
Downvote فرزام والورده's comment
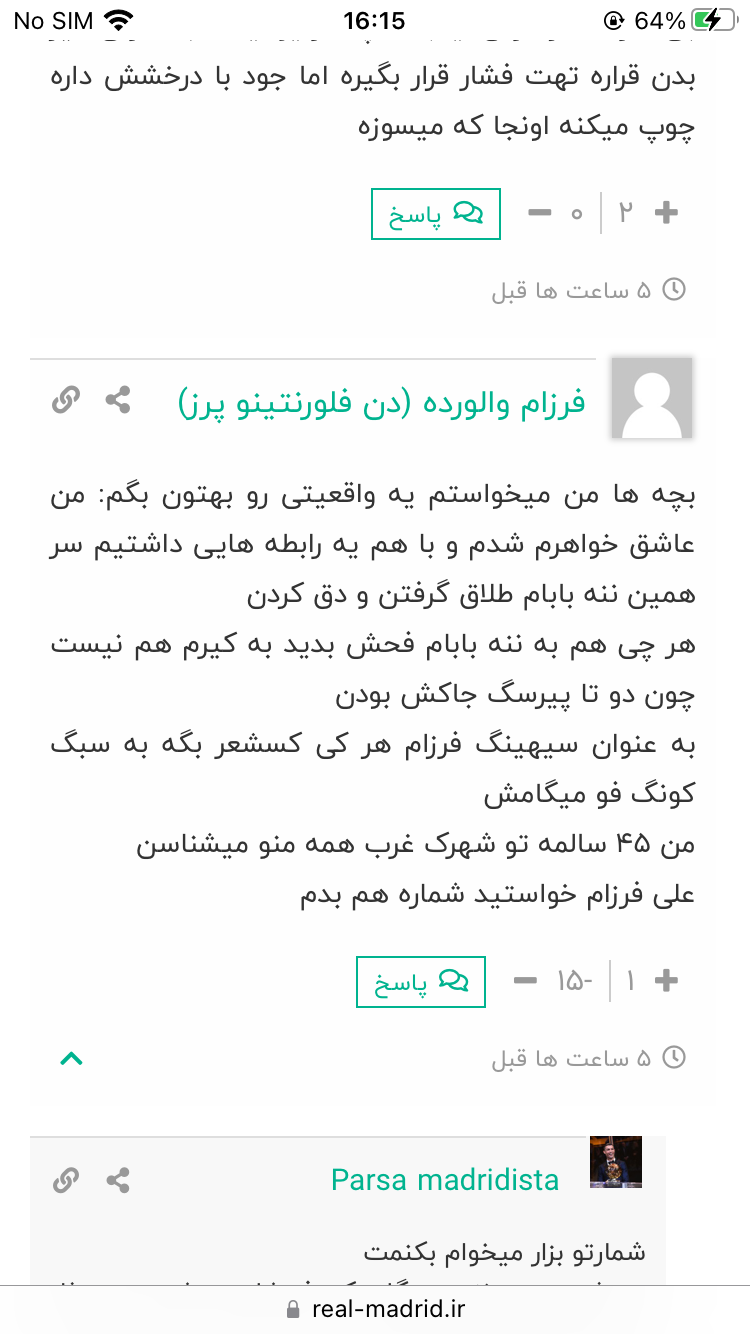(x=525, y=981)
